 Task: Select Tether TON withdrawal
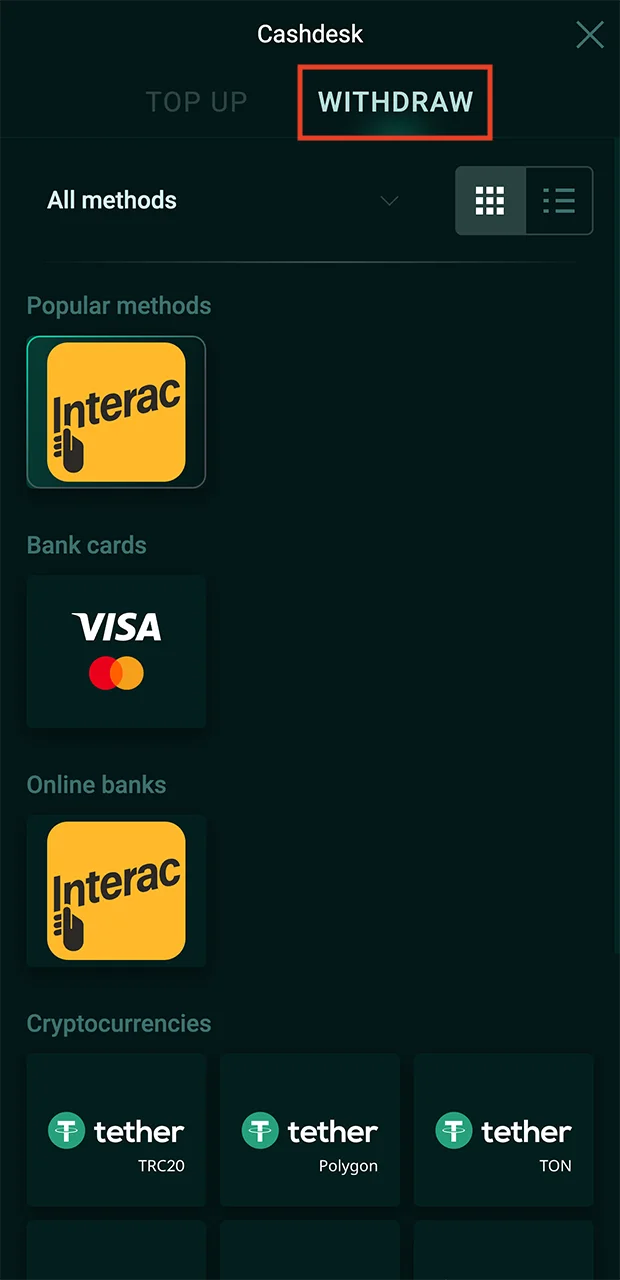tap(503, 1130)
